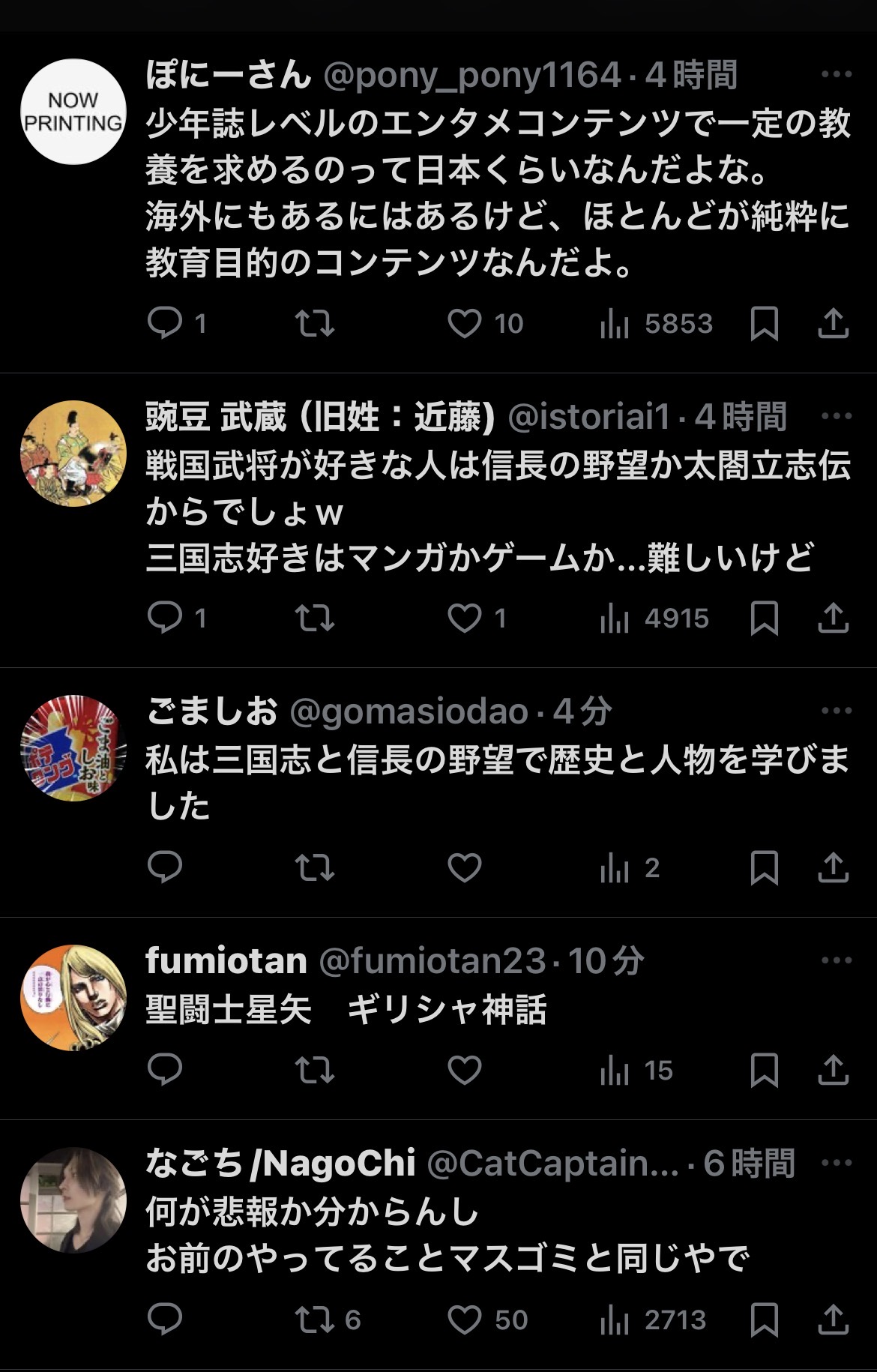Repost fumiotan's post

click(x=315, y=1071)
